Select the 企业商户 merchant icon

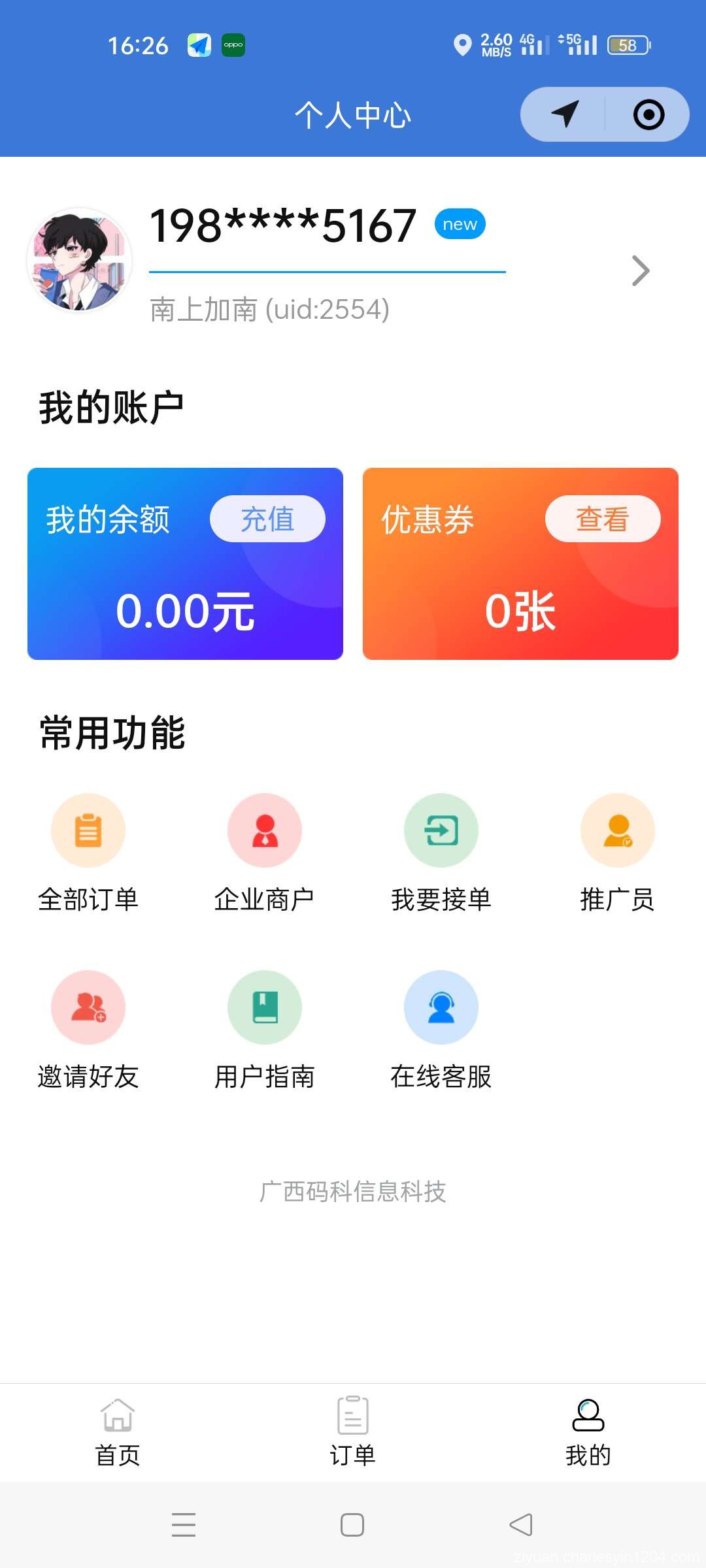(x=265, y=830)
